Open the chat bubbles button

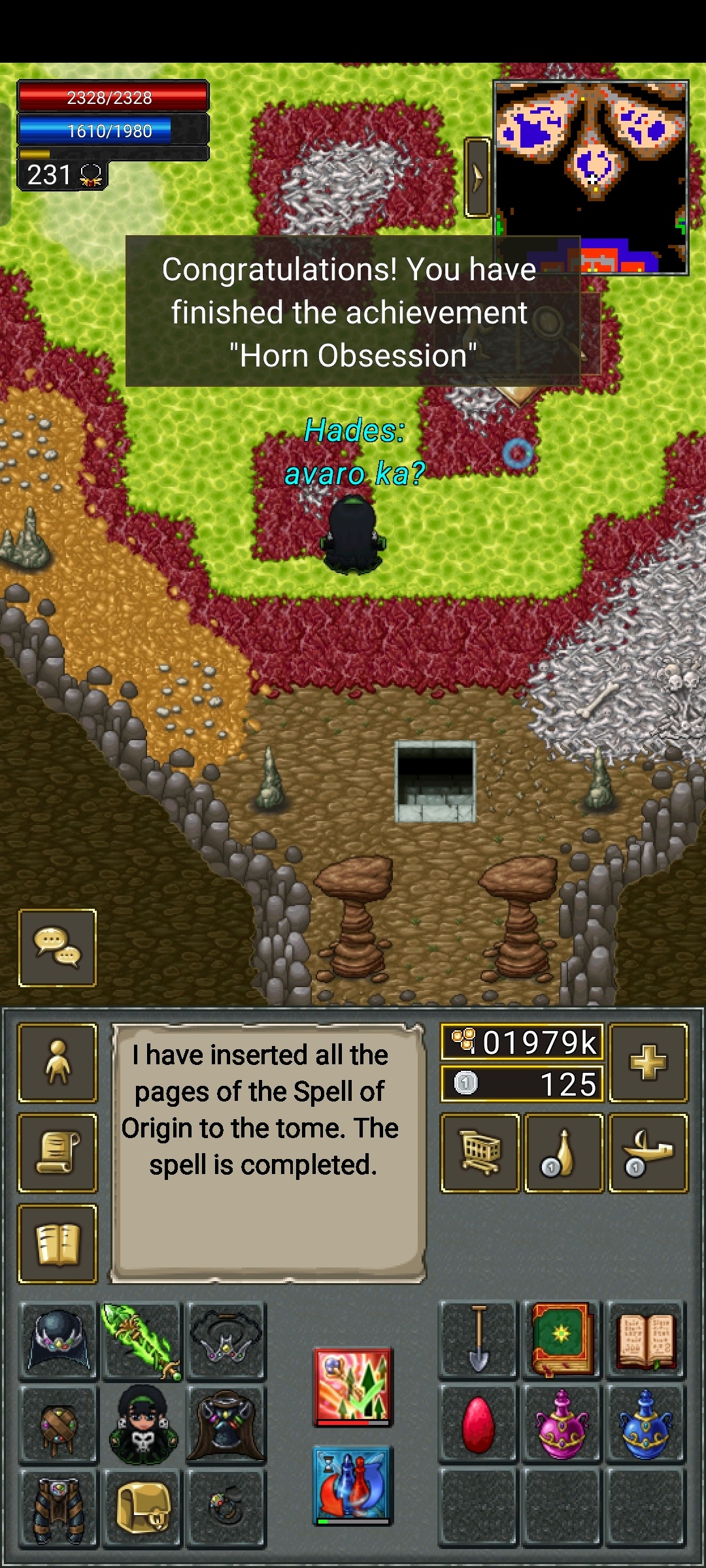point(58,947)
